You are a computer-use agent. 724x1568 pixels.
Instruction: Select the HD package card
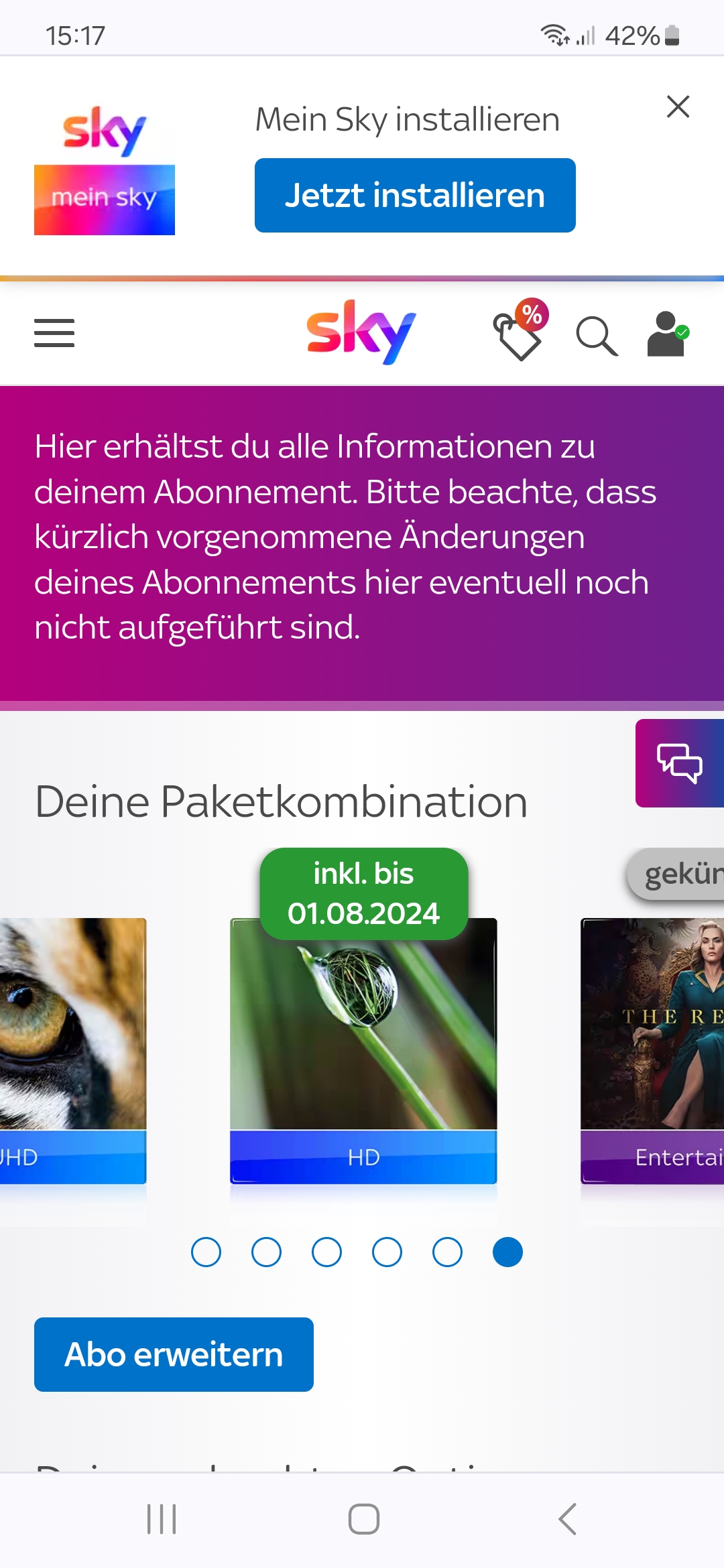pos(363,1051)
